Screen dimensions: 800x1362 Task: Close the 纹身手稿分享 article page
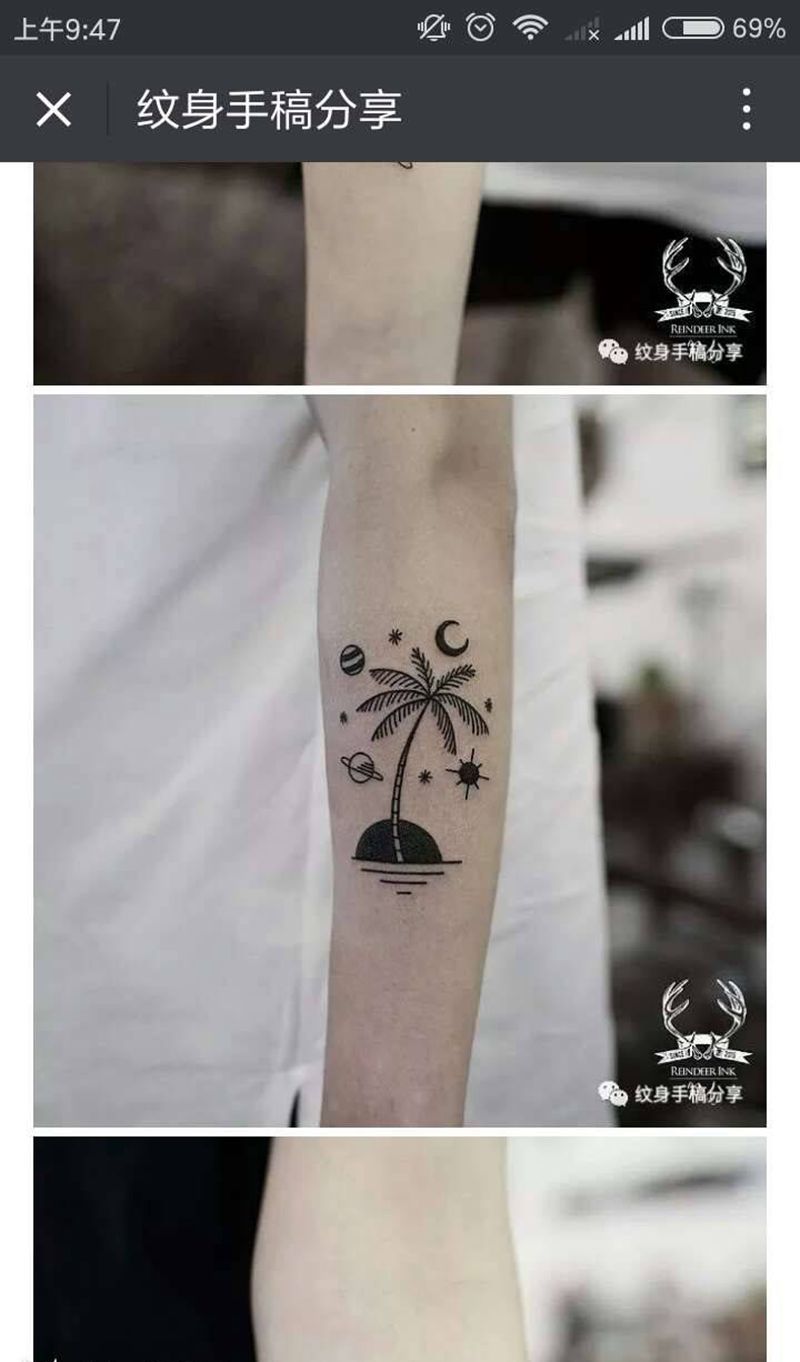(54, 109)
